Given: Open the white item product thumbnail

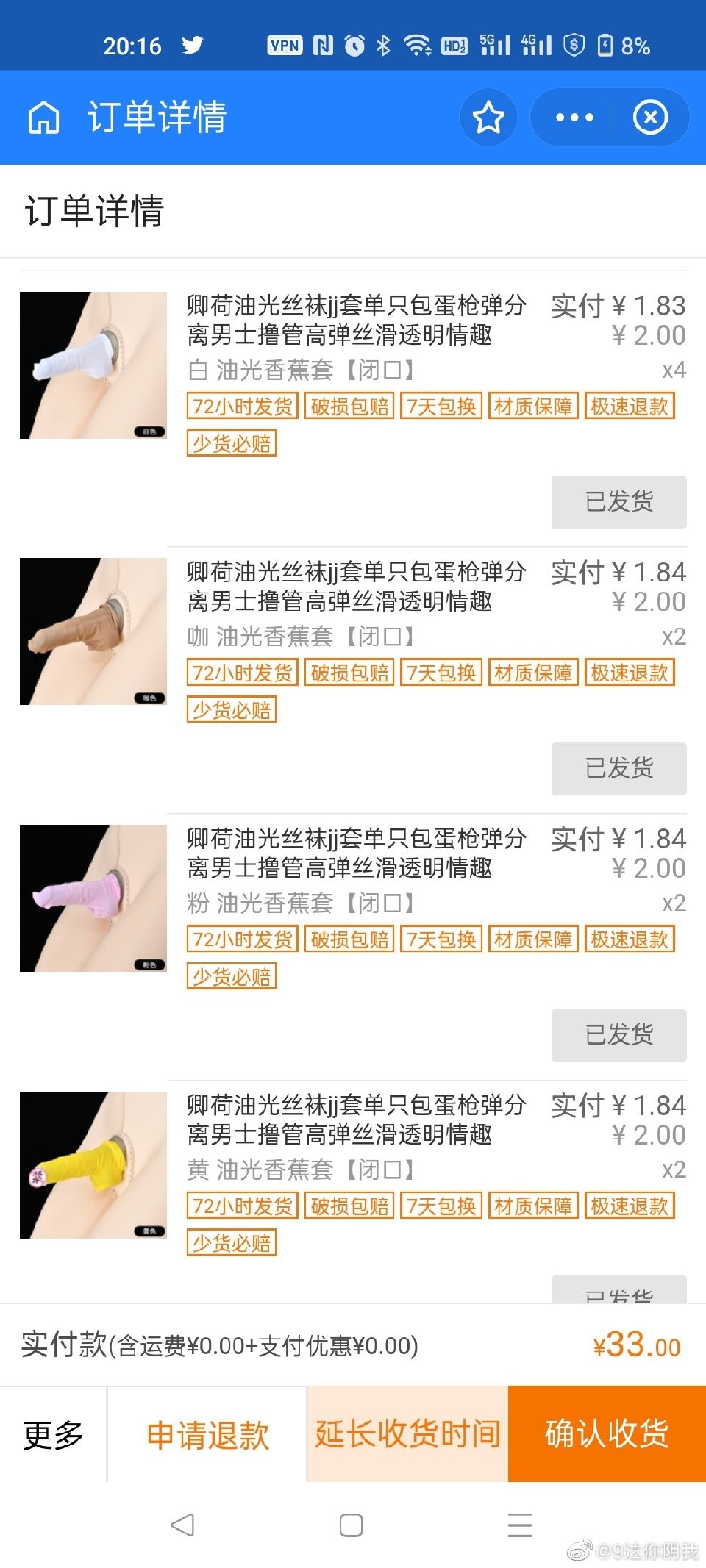Looking at the screenshot, I should [93, 365].
